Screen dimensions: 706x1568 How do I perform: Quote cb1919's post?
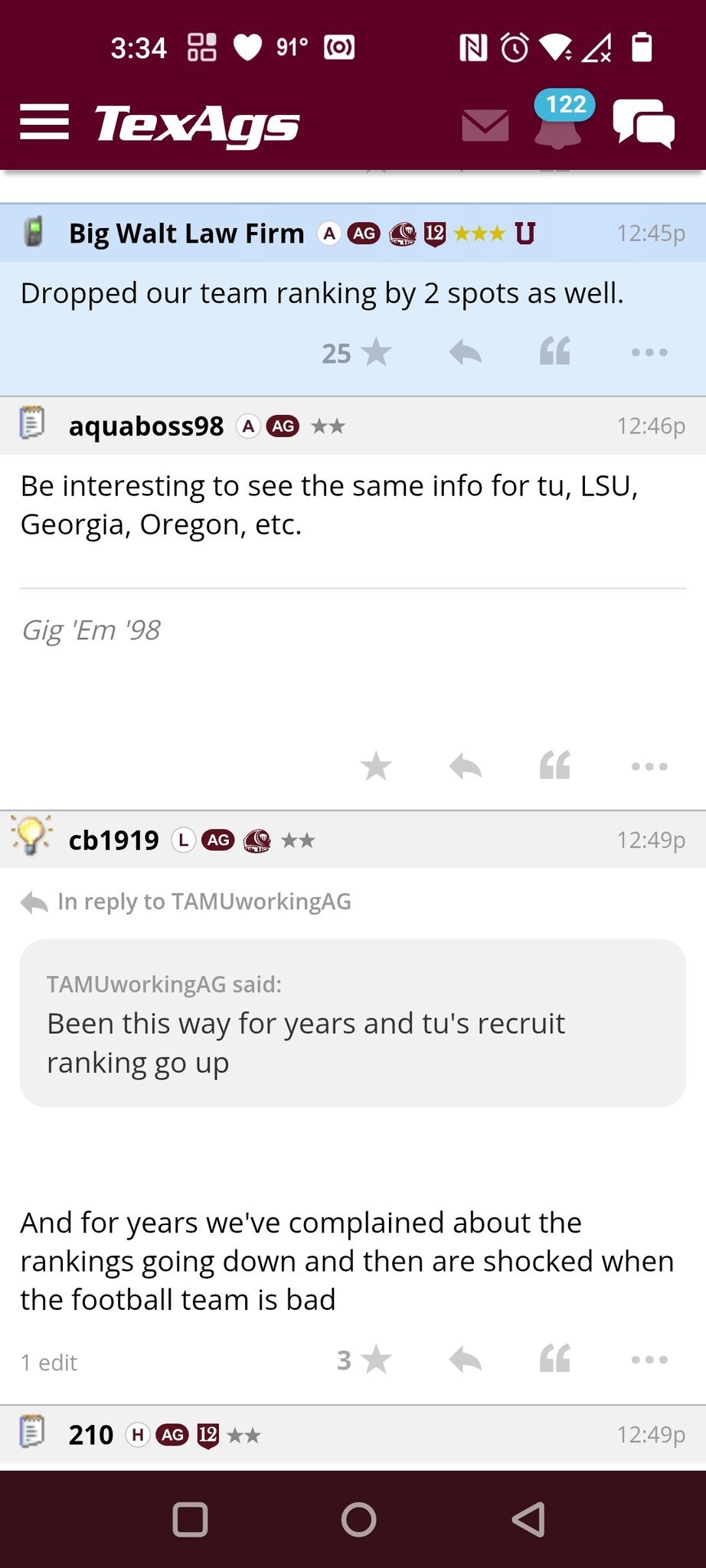(x=555, y=1360)
